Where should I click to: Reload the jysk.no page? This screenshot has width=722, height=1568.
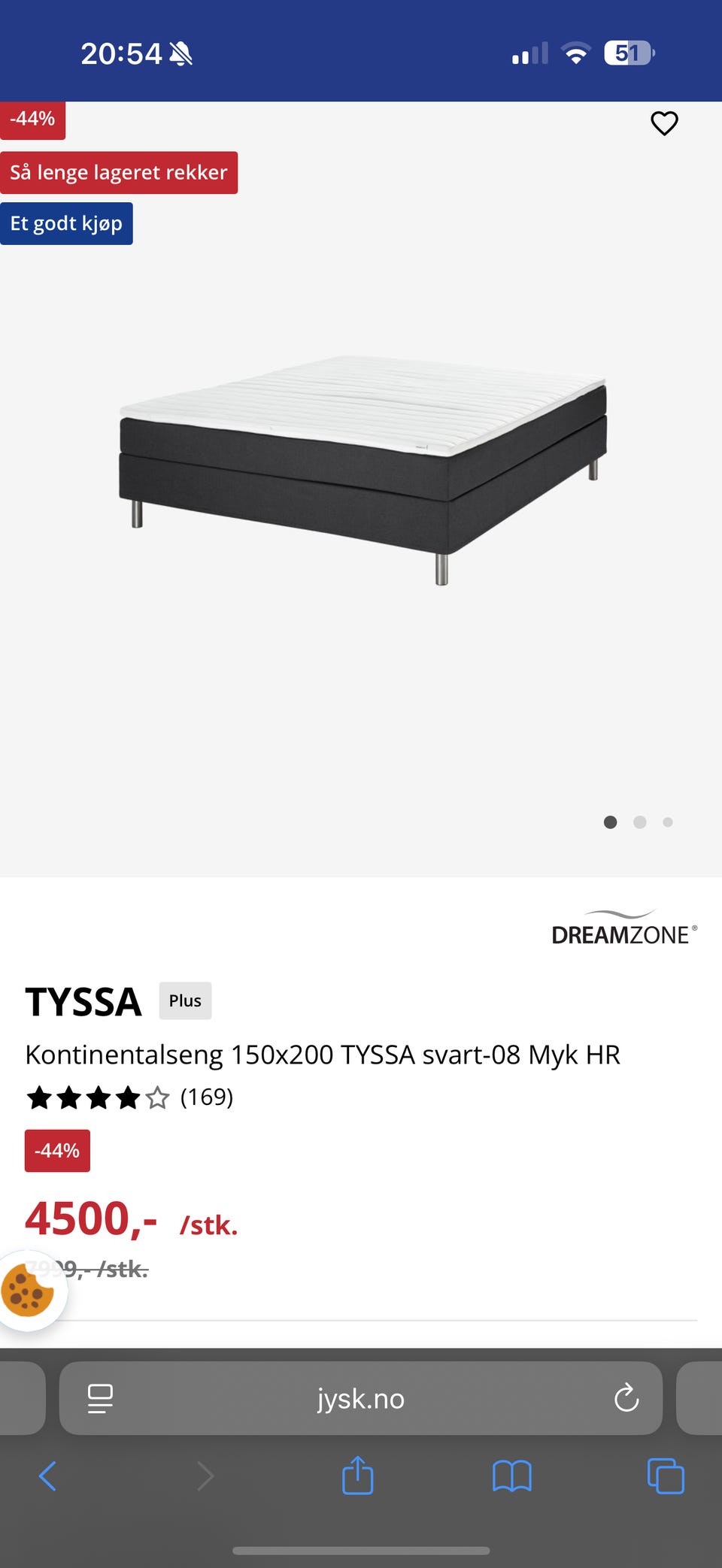coord(626,1398)
